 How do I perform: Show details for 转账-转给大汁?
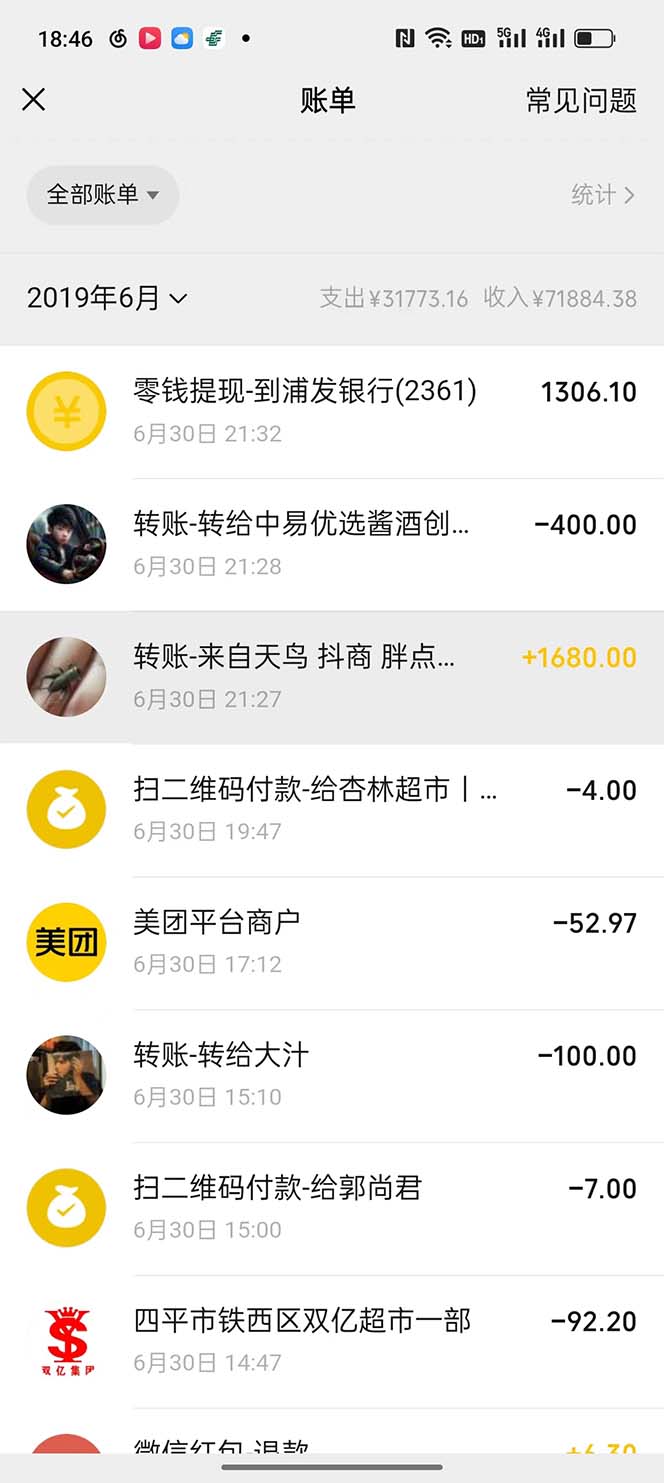(332, 1075)
